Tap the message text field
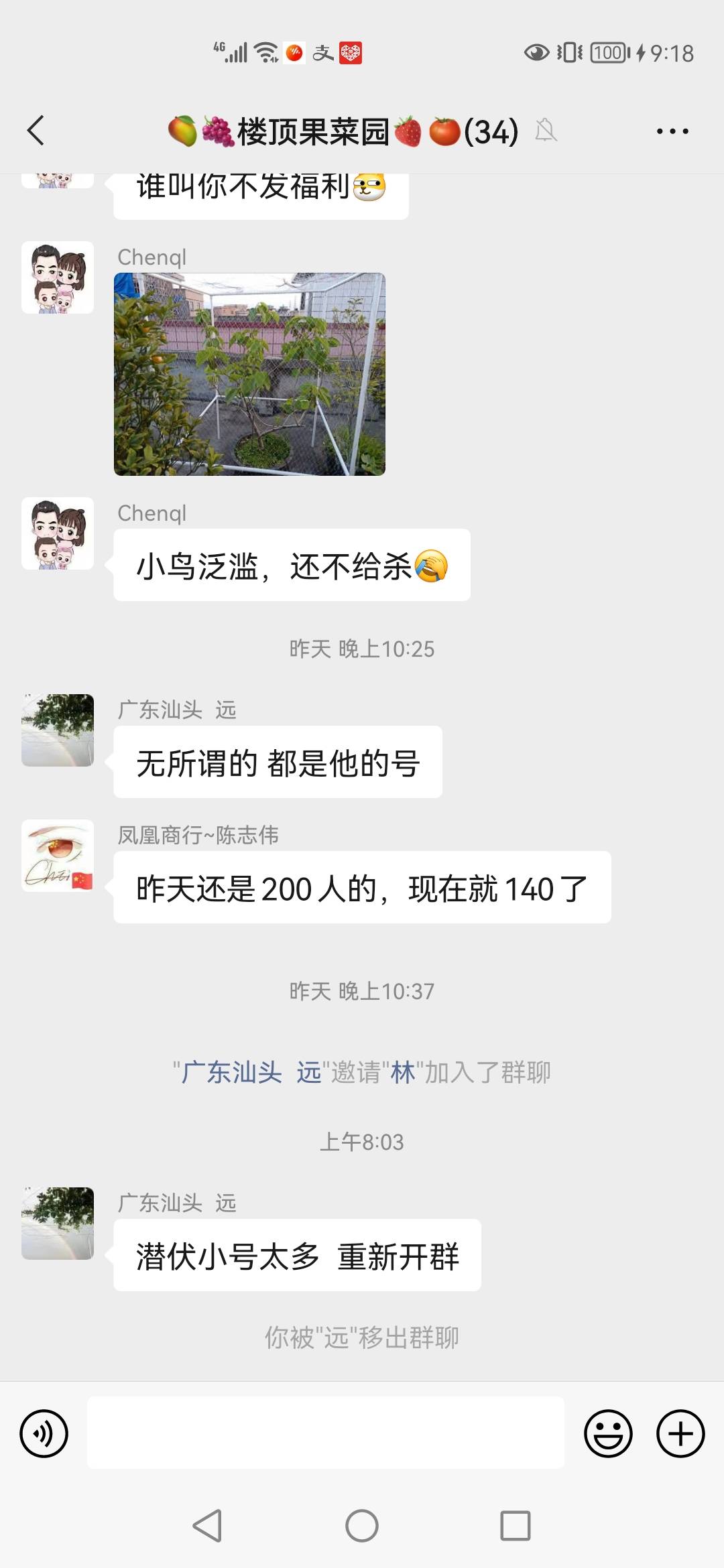Image resolution: width=724 pixels, height=1568 pixels. [326, 1433]
